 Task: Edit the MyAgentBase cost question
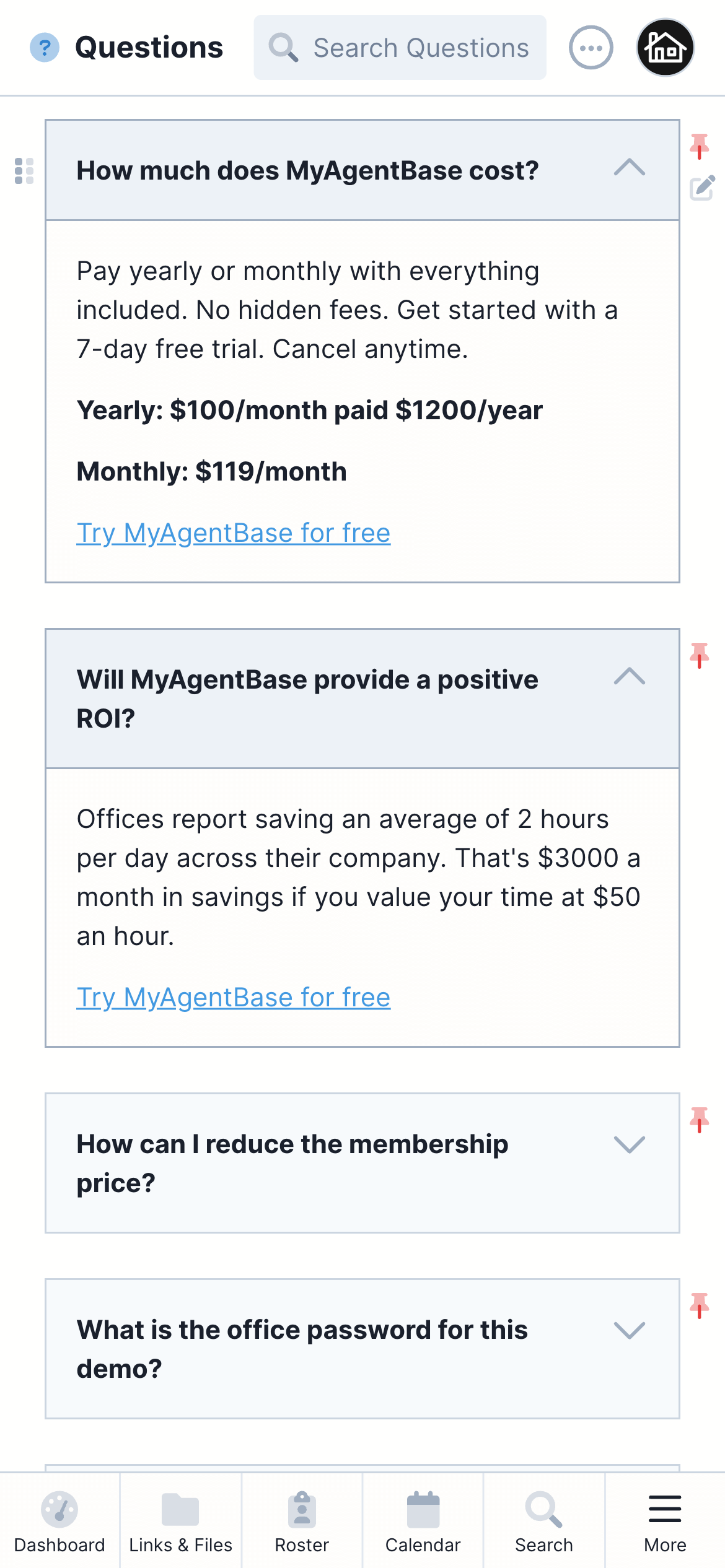tap(703, 188)
